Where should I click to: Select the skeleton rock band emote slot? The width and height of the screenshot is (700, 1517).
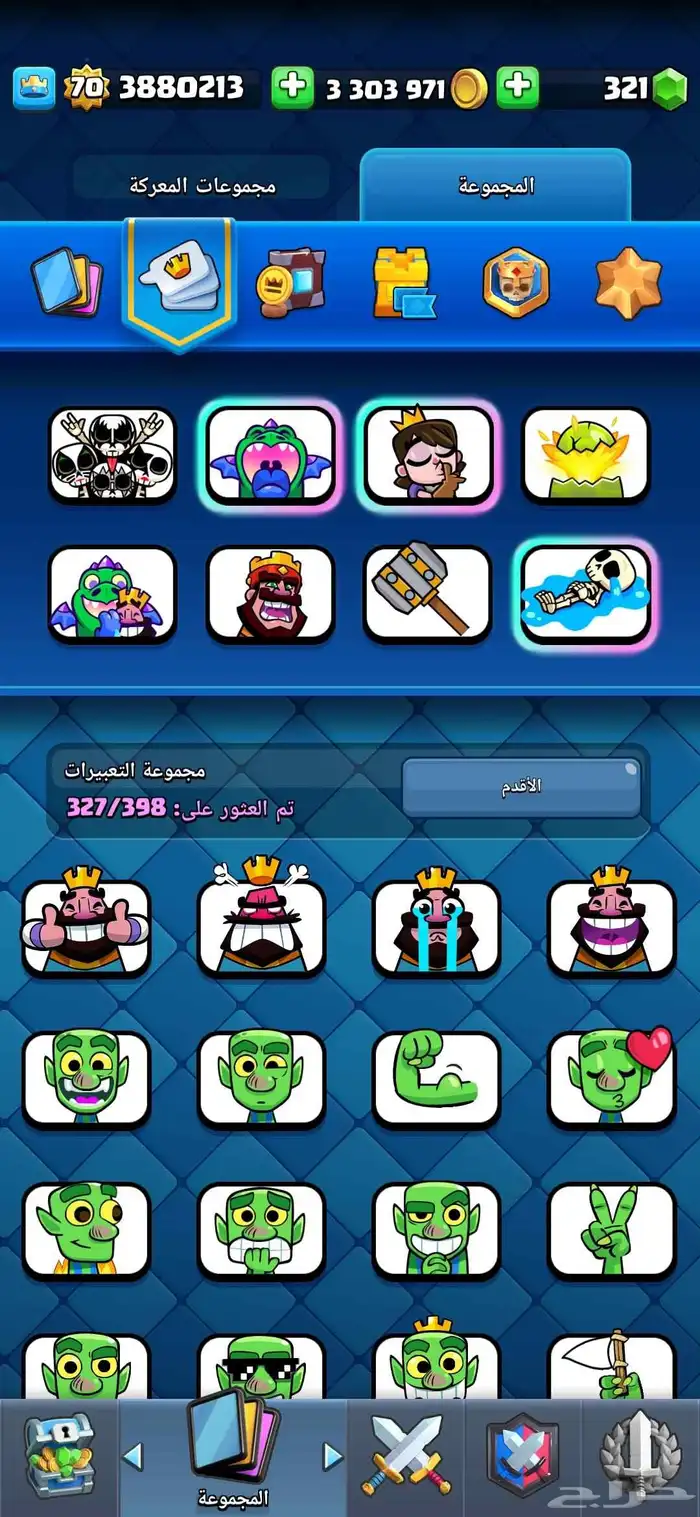click(112, 455)
